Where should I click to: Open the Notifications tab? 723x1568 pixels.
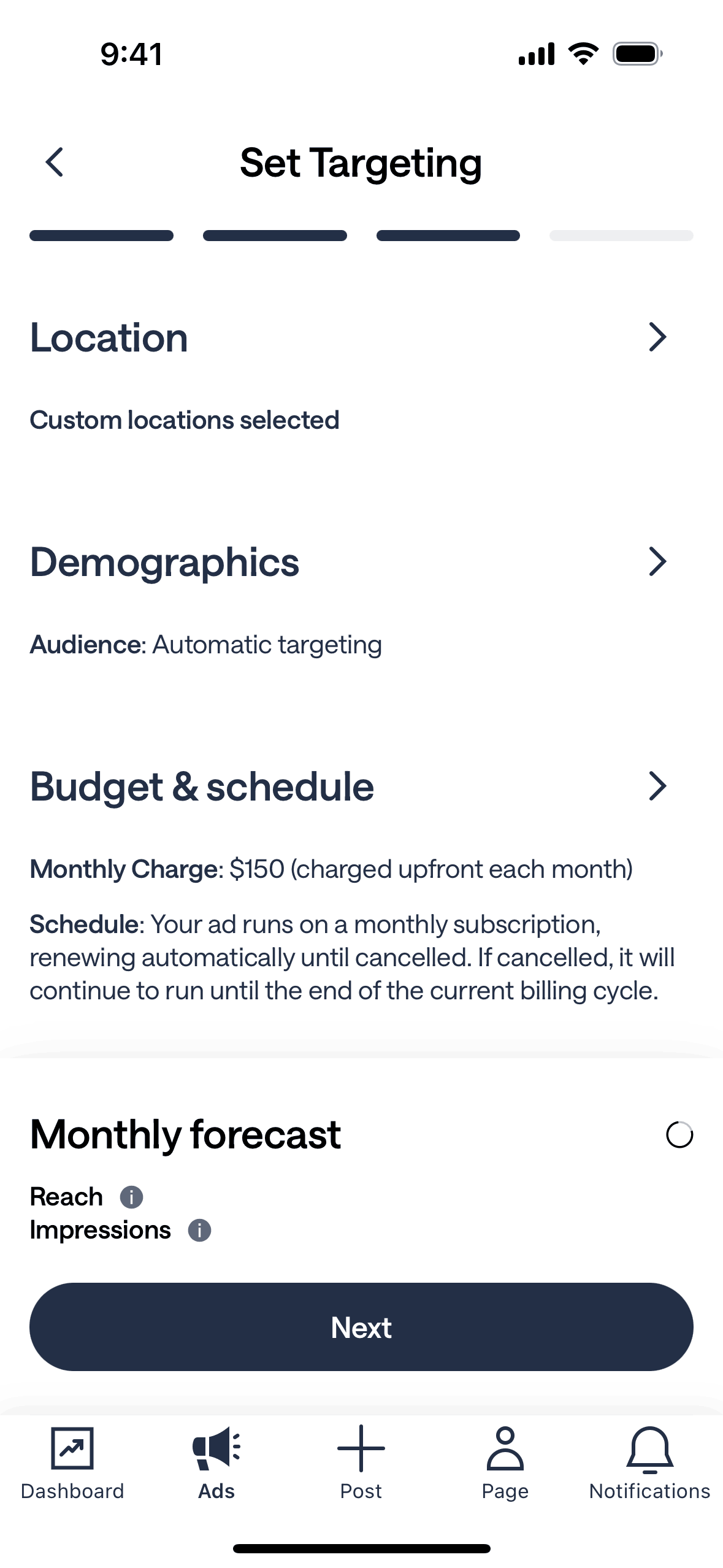(x=649, y=1462)
